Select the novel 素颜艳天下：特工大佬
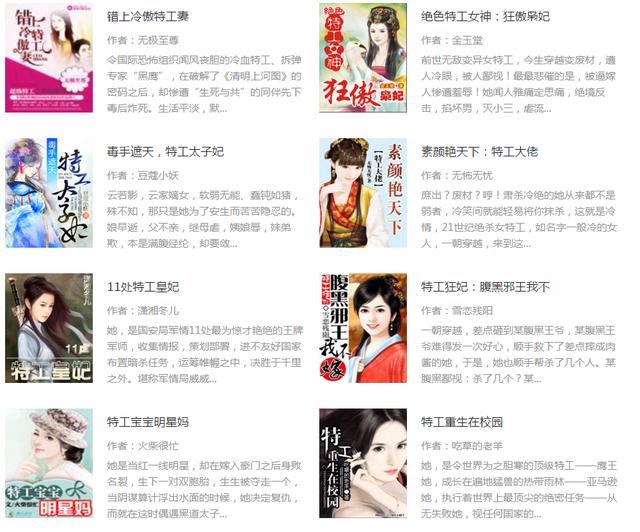The width and height of the screenshot is (640, 532). click(x=479, y=152)
